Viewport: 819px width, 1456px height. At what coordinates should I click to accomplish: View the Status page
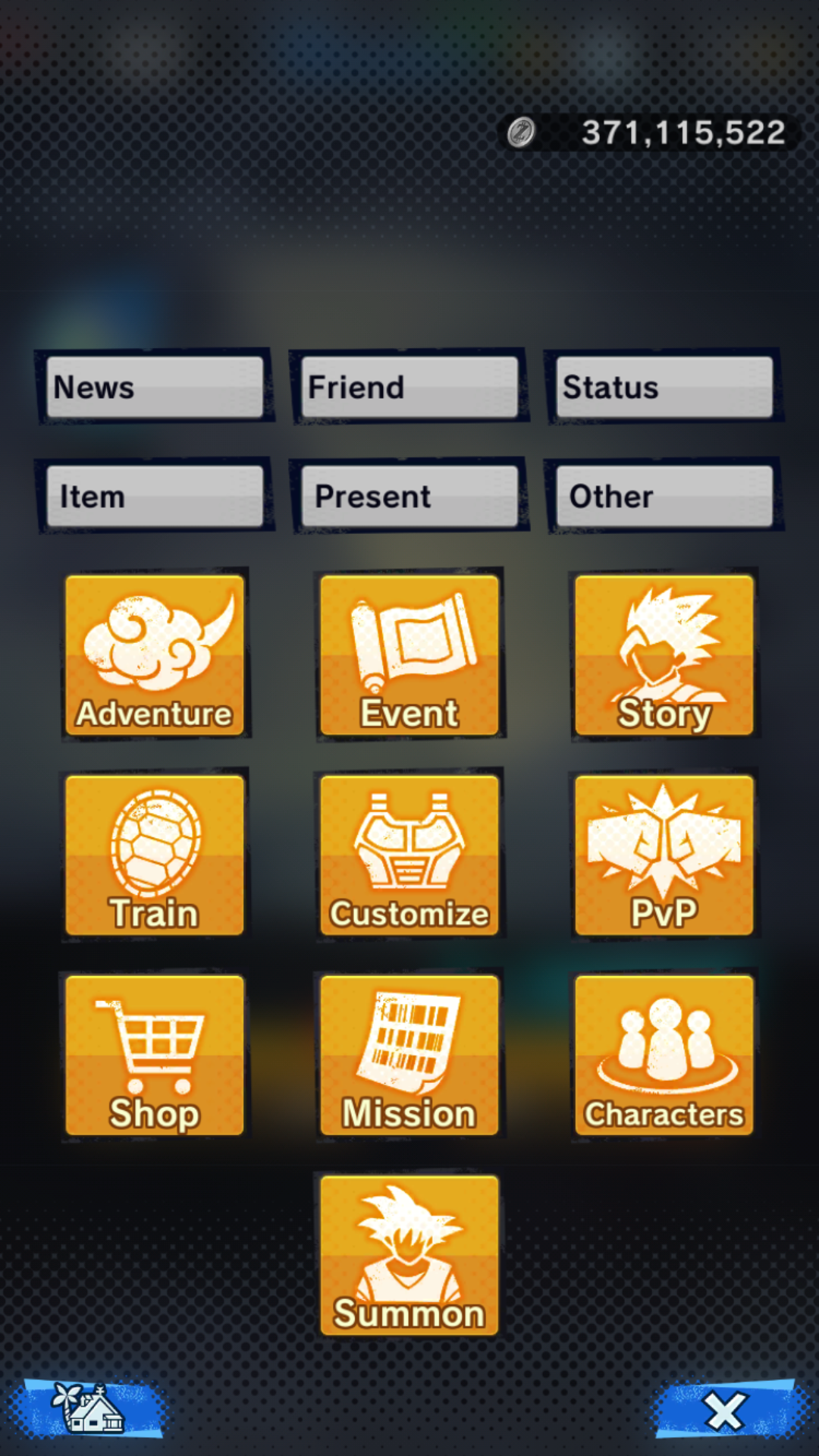[664, 388]
